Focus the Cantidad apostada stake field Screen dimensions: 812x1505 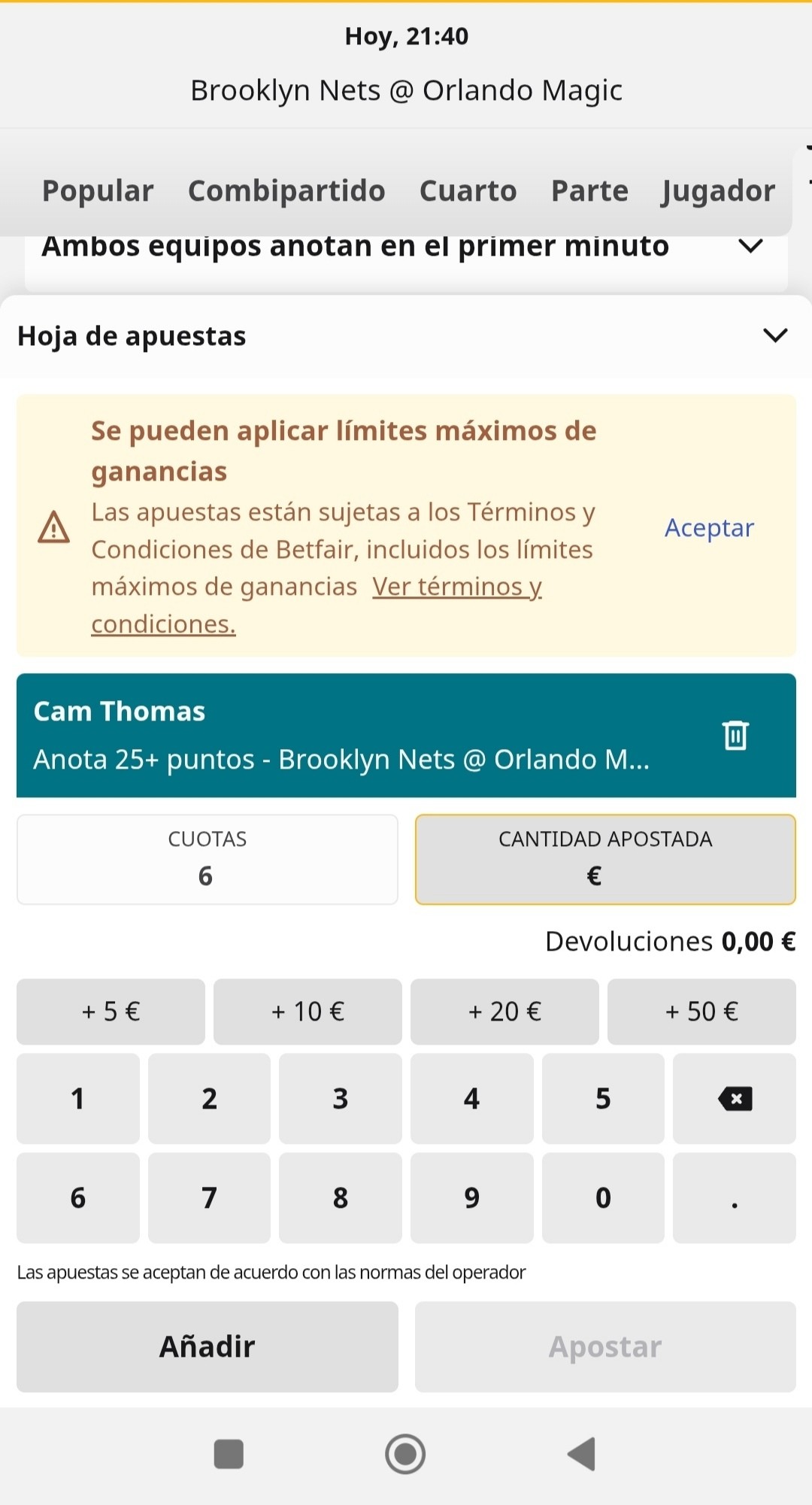(605, 859)
